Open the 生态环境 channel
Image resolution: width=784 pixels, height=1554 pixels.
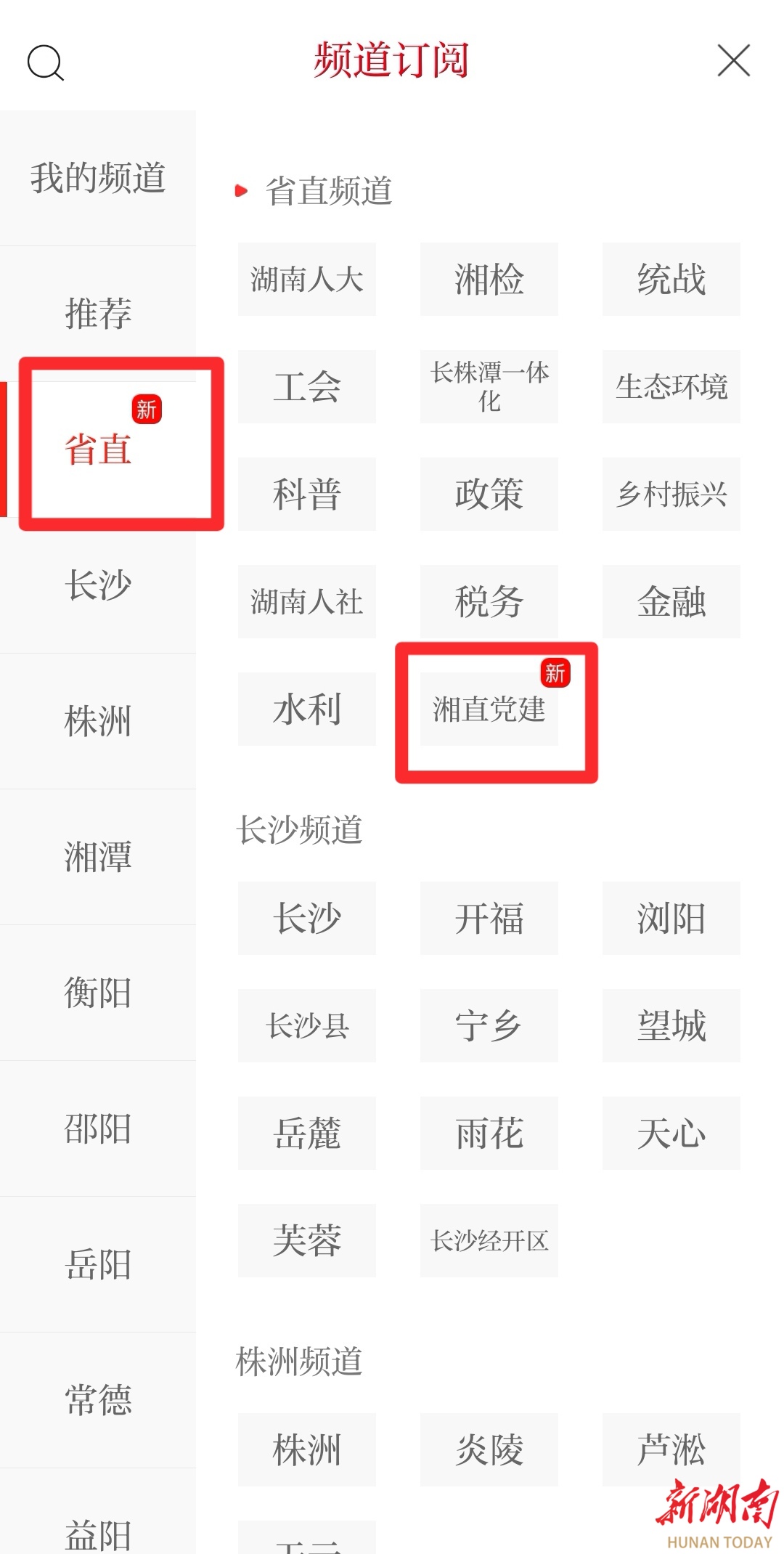(671, 386)
